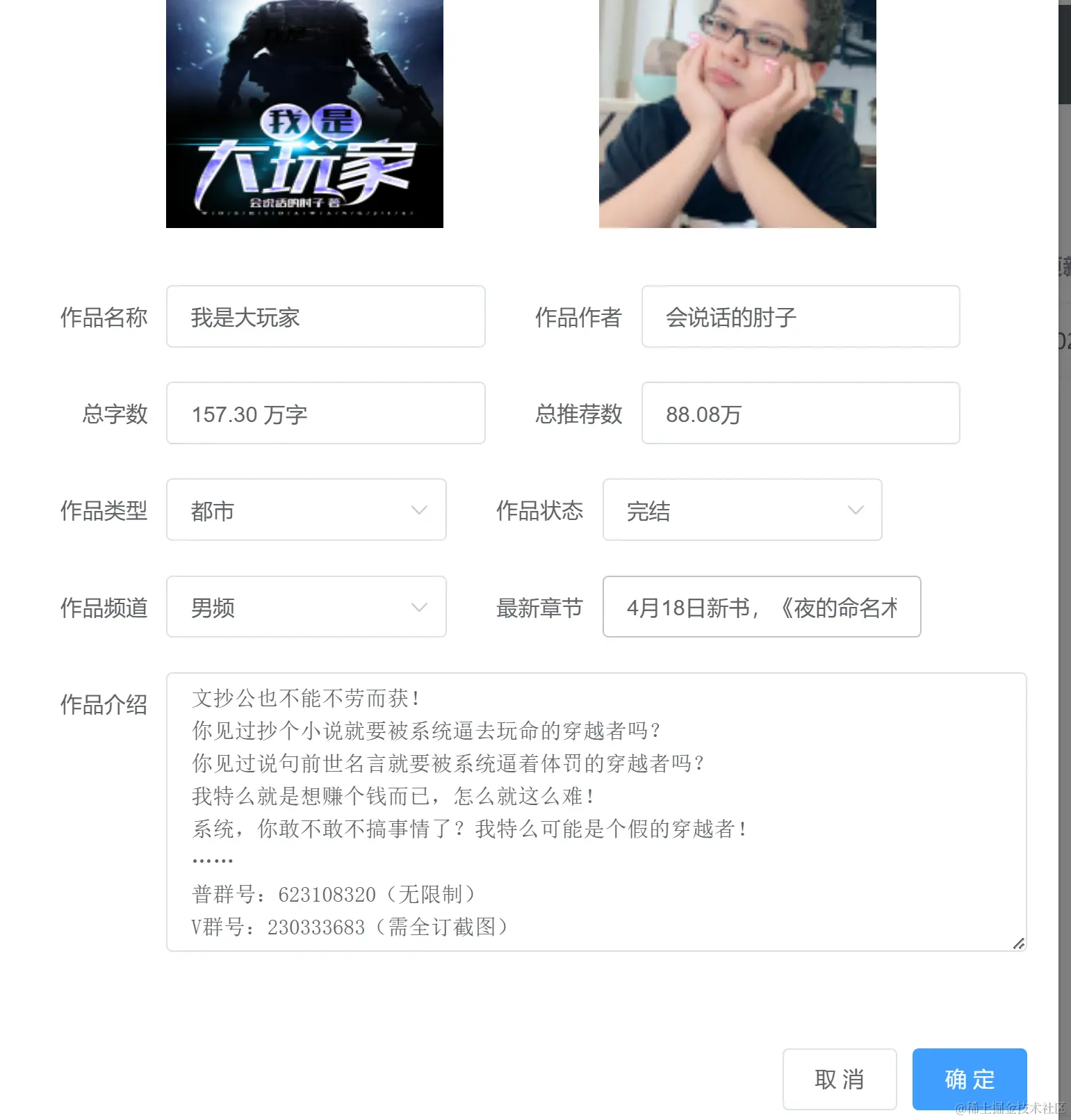Confirm with the 确定 button
The height and width of the screenshot is (1120, 1071).
tap(969, 1079)
